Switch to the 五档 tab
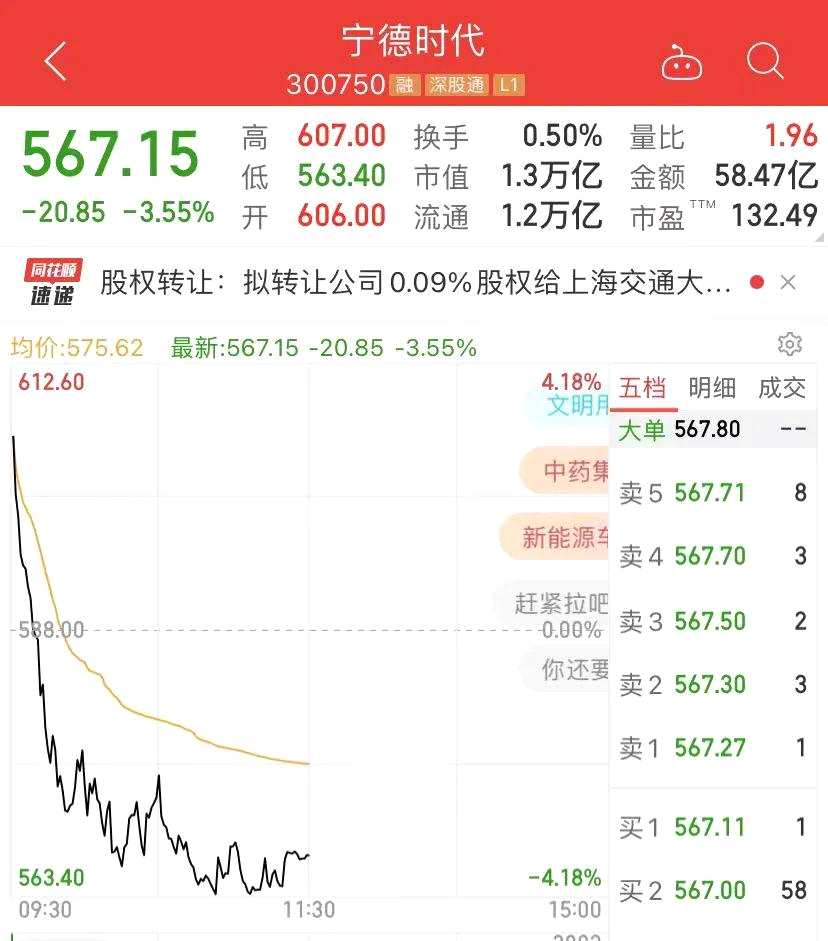 tap(642, 388)
